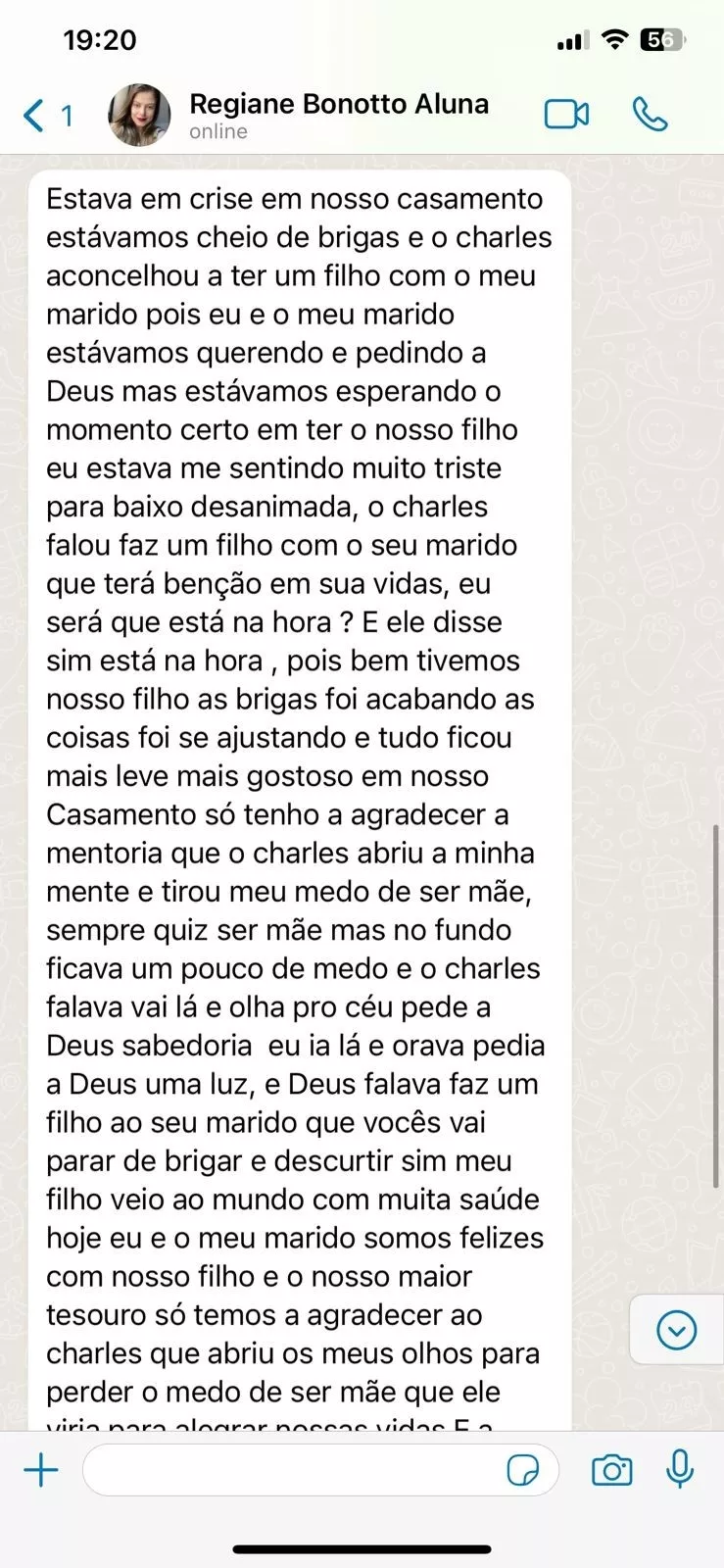Open the camera to send a photo
The height and width of the screenshot is (1568, 724).
pyautogui.click(x=612, y=1470)
